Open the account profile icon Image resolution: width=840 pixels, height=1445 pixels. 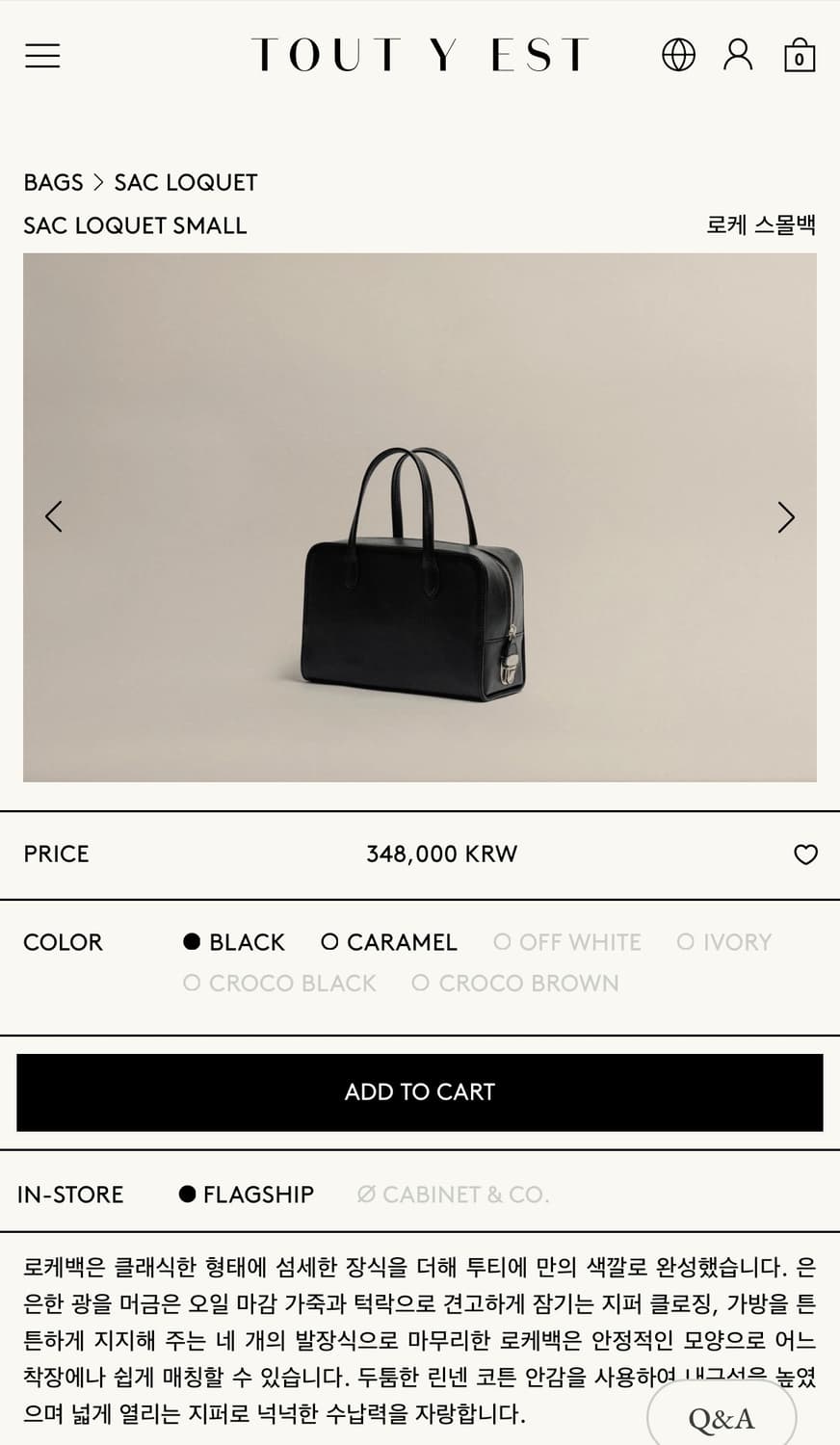pyautogui.click(x=738, y=55)
